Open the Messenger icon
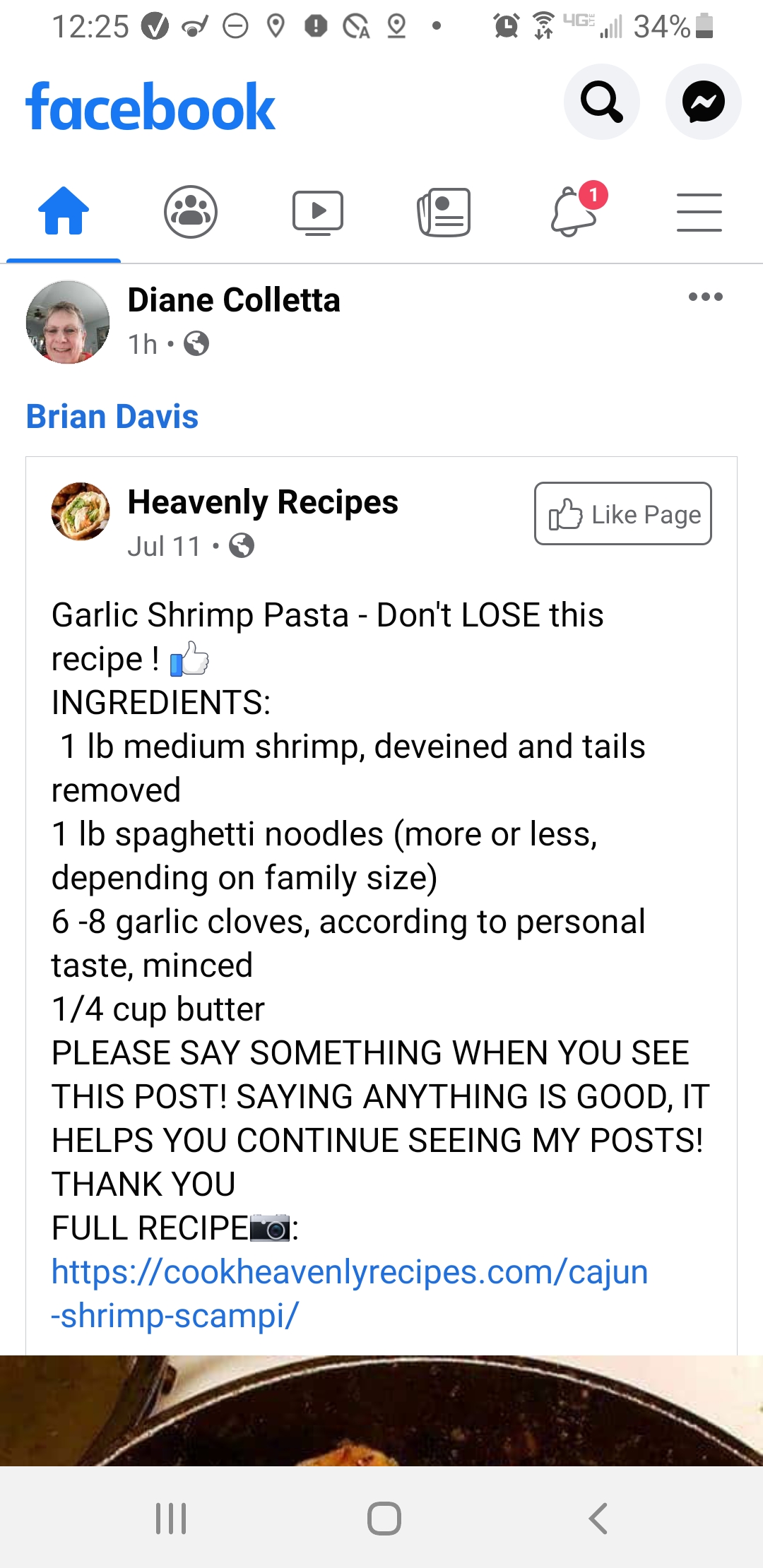This screenshot has width=763, height=1568. point(704,102)
